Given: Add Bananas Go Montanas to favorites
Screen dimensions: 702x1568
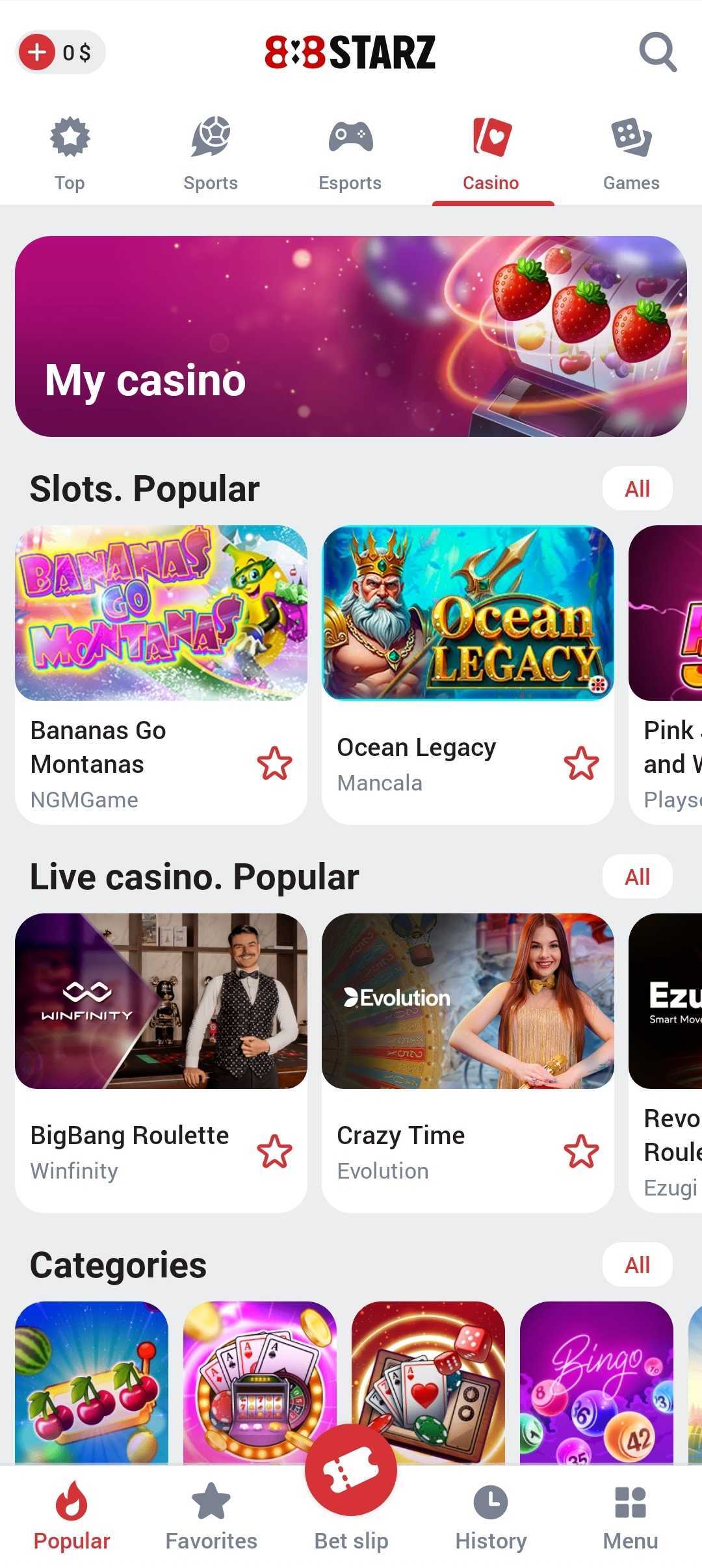Looking at the screenshot, I should pos(274,763).
